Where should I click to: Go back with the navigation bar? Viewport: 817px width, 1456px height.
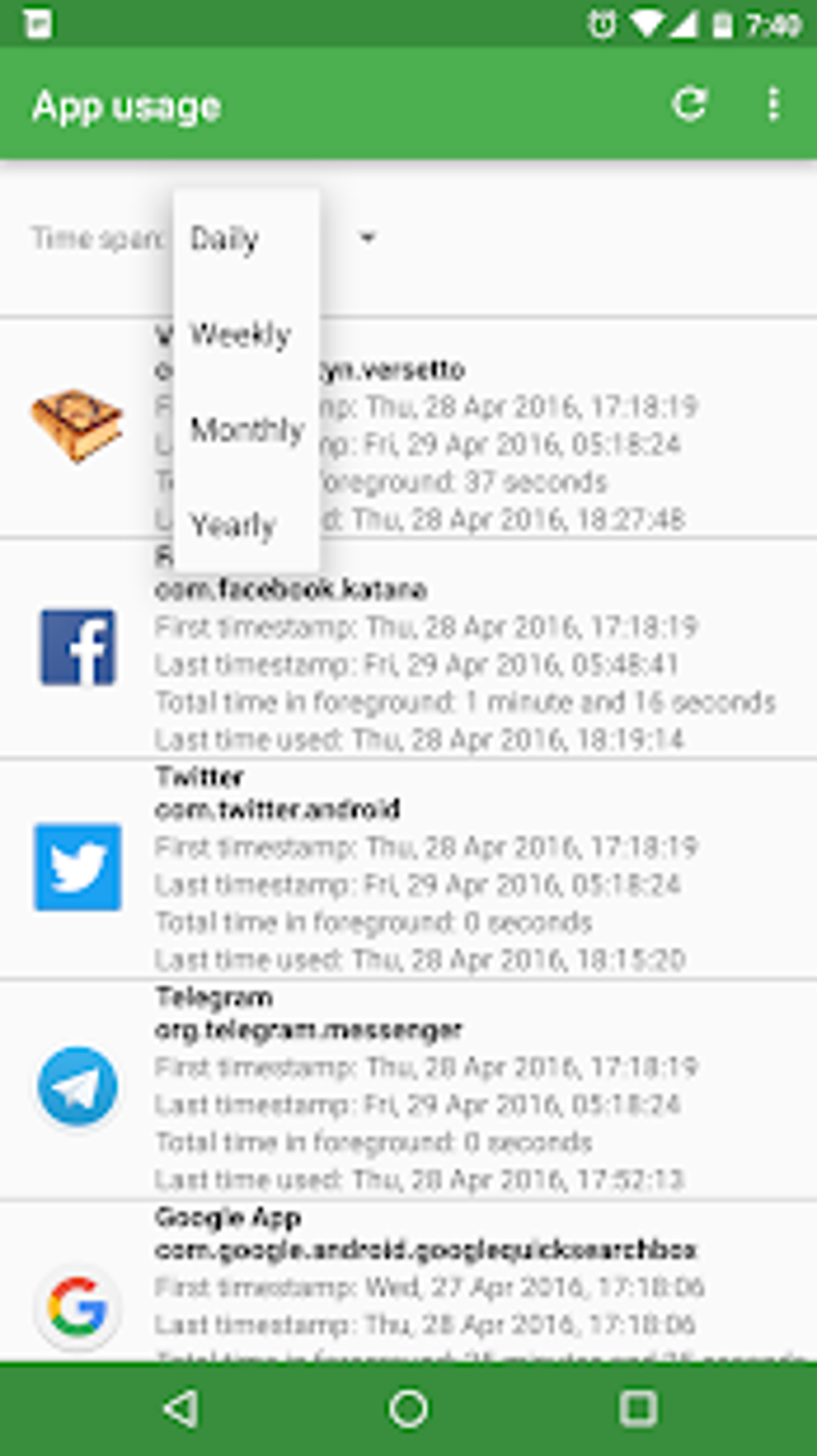[x=181, y=1408]
